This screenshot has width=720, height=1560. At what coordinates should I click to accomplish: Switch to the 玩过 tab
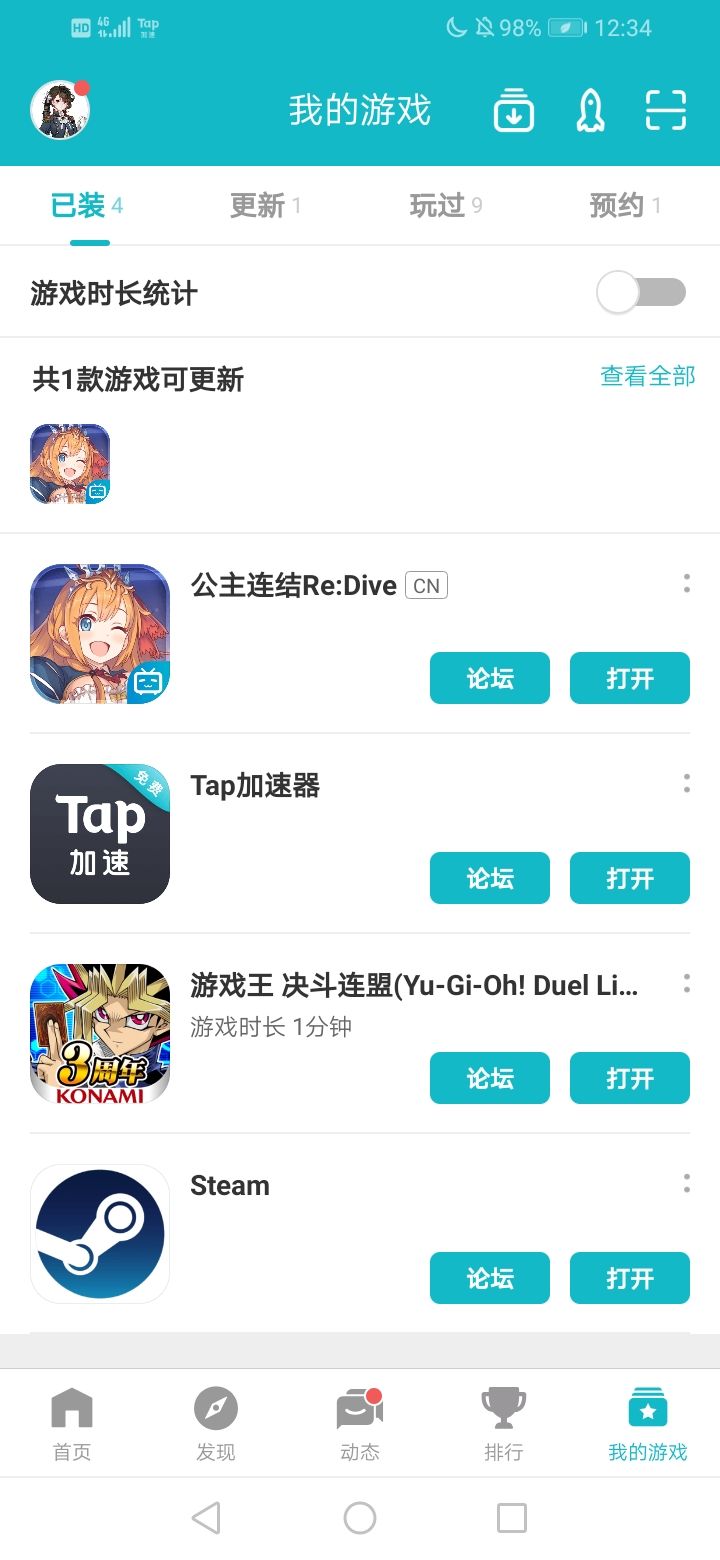pos(435,205)
